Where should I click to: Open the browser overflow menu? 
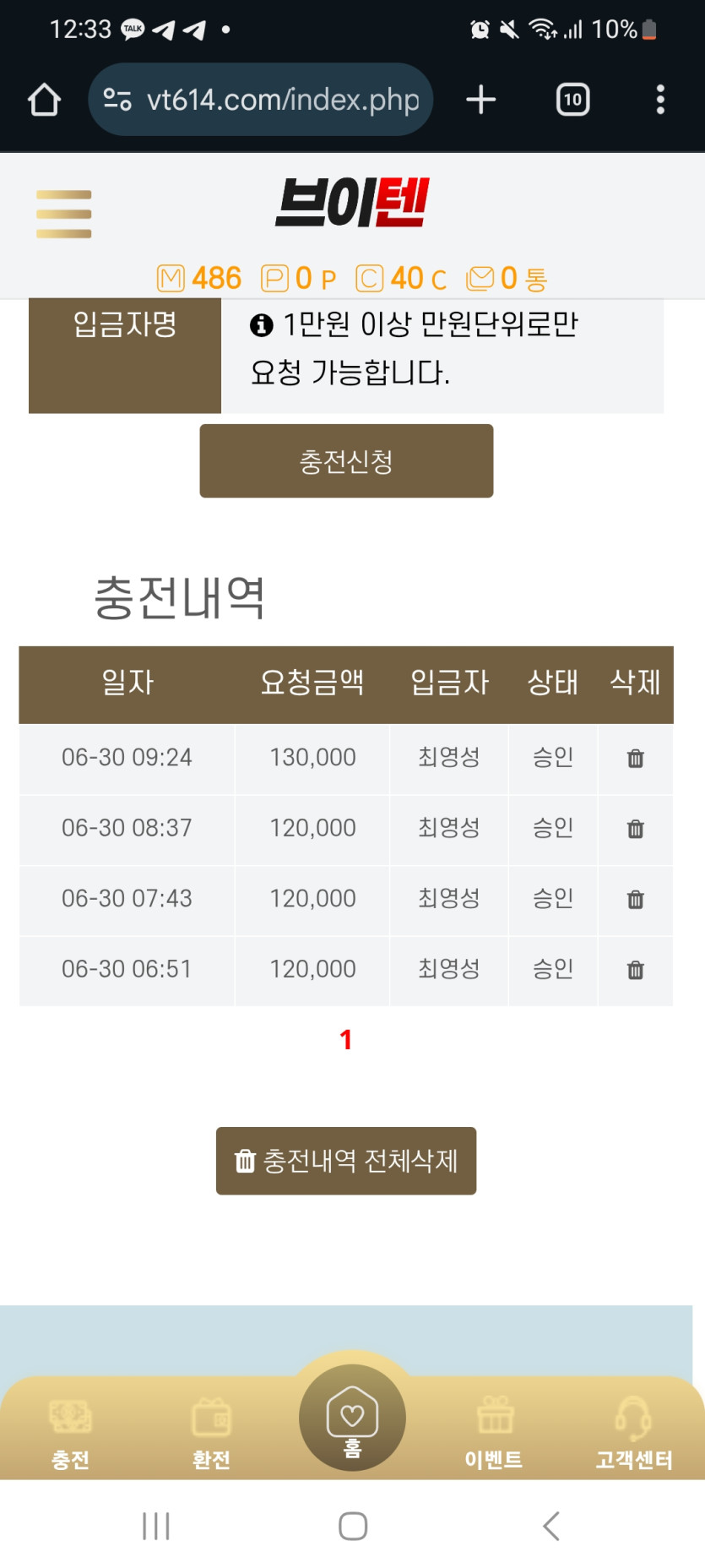[660, 100]
